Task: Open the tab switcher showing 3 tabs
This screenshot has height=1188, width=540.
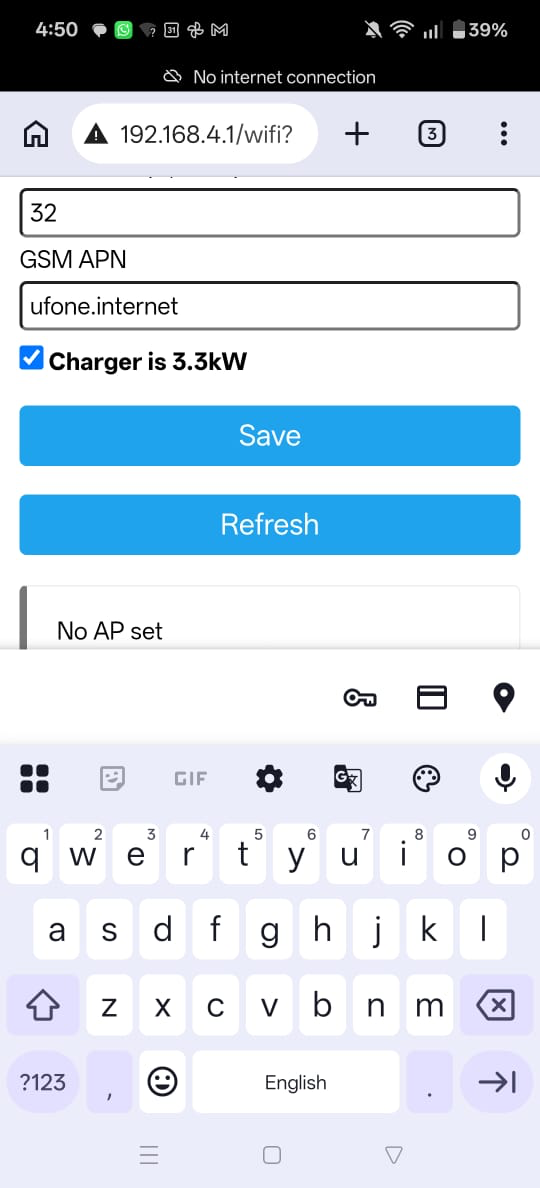Action: tap(431, 135)
